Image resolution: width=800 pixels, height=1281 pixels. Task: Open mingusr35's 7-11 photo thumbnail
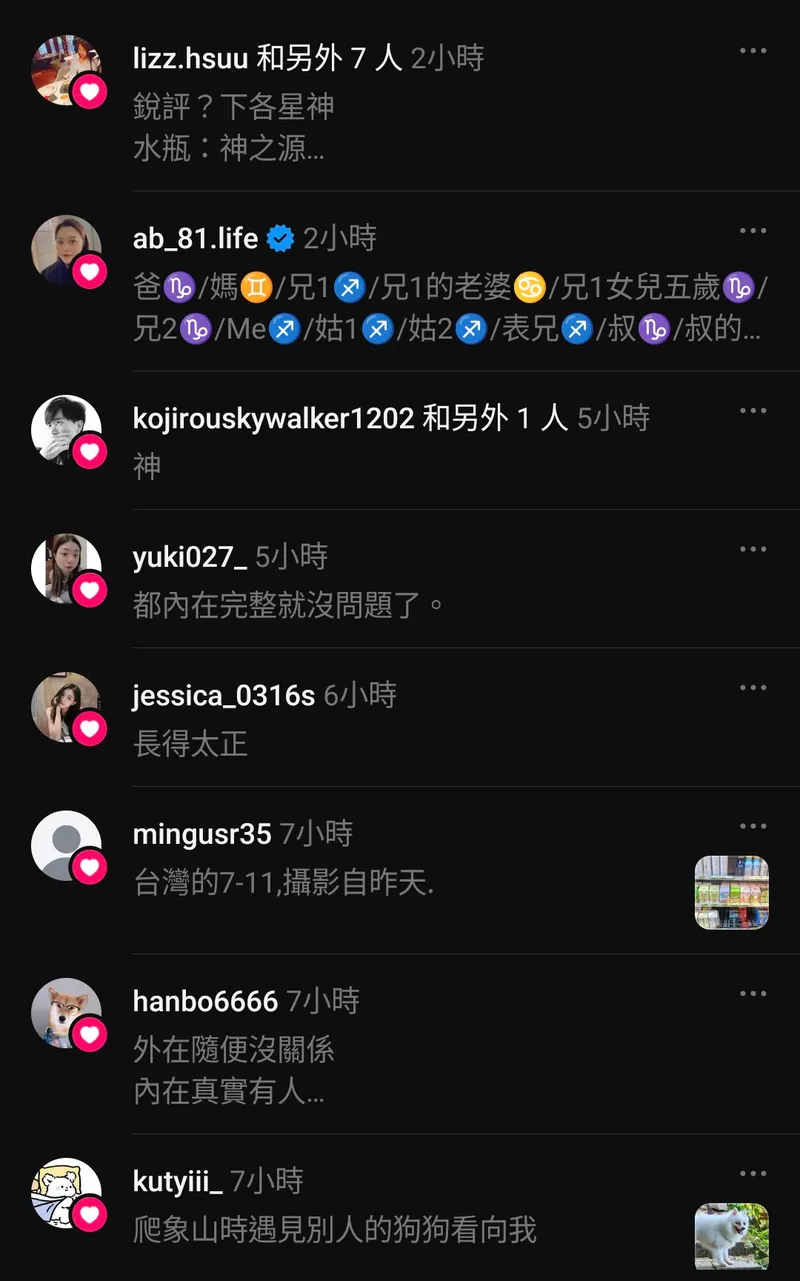(x=731, y=892)
